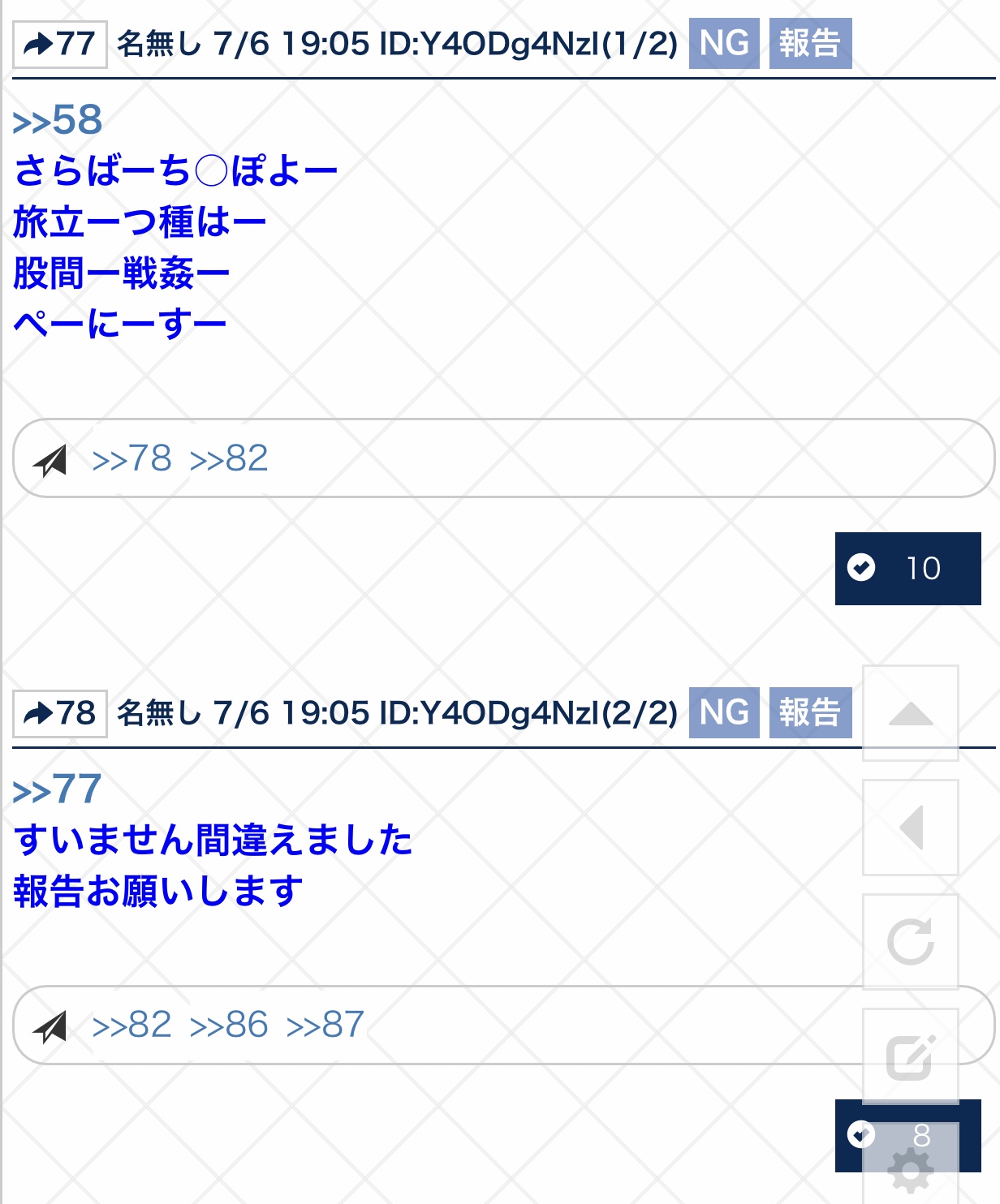Tap NG button on post 78
The image size is (1000, 1204).
[724, 712]
